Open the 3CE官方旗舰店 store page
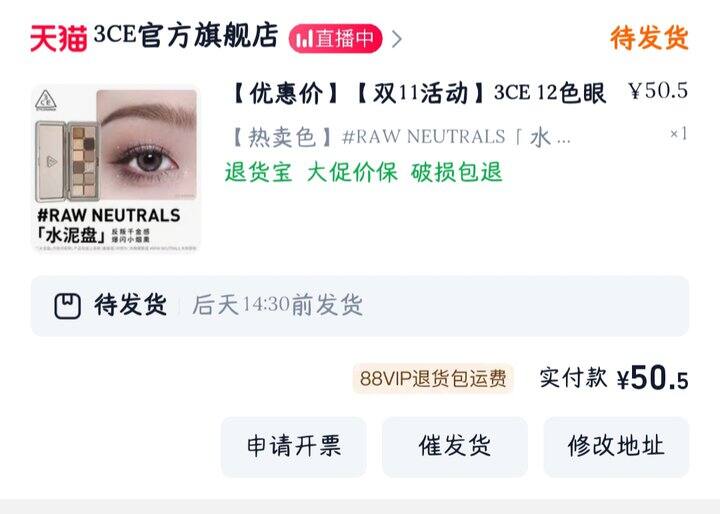 (x=185, y=37)
